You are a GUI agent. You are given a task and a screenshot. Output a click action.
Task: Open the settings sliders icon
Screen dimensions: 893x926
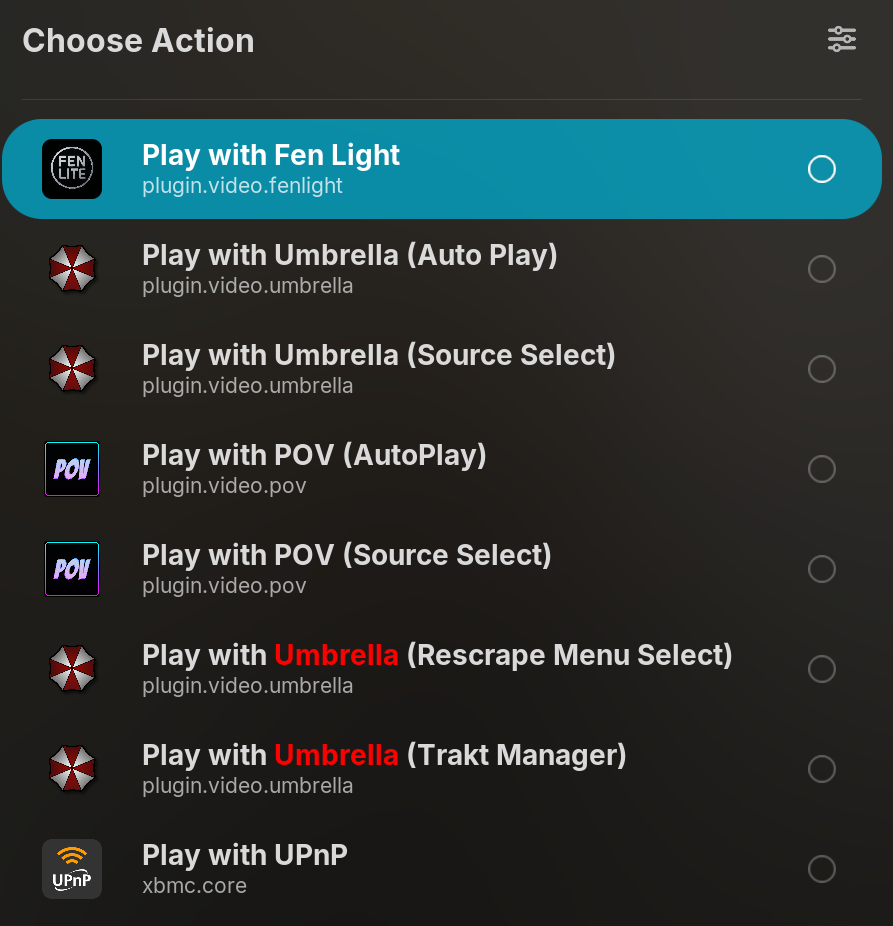(842, 39)
